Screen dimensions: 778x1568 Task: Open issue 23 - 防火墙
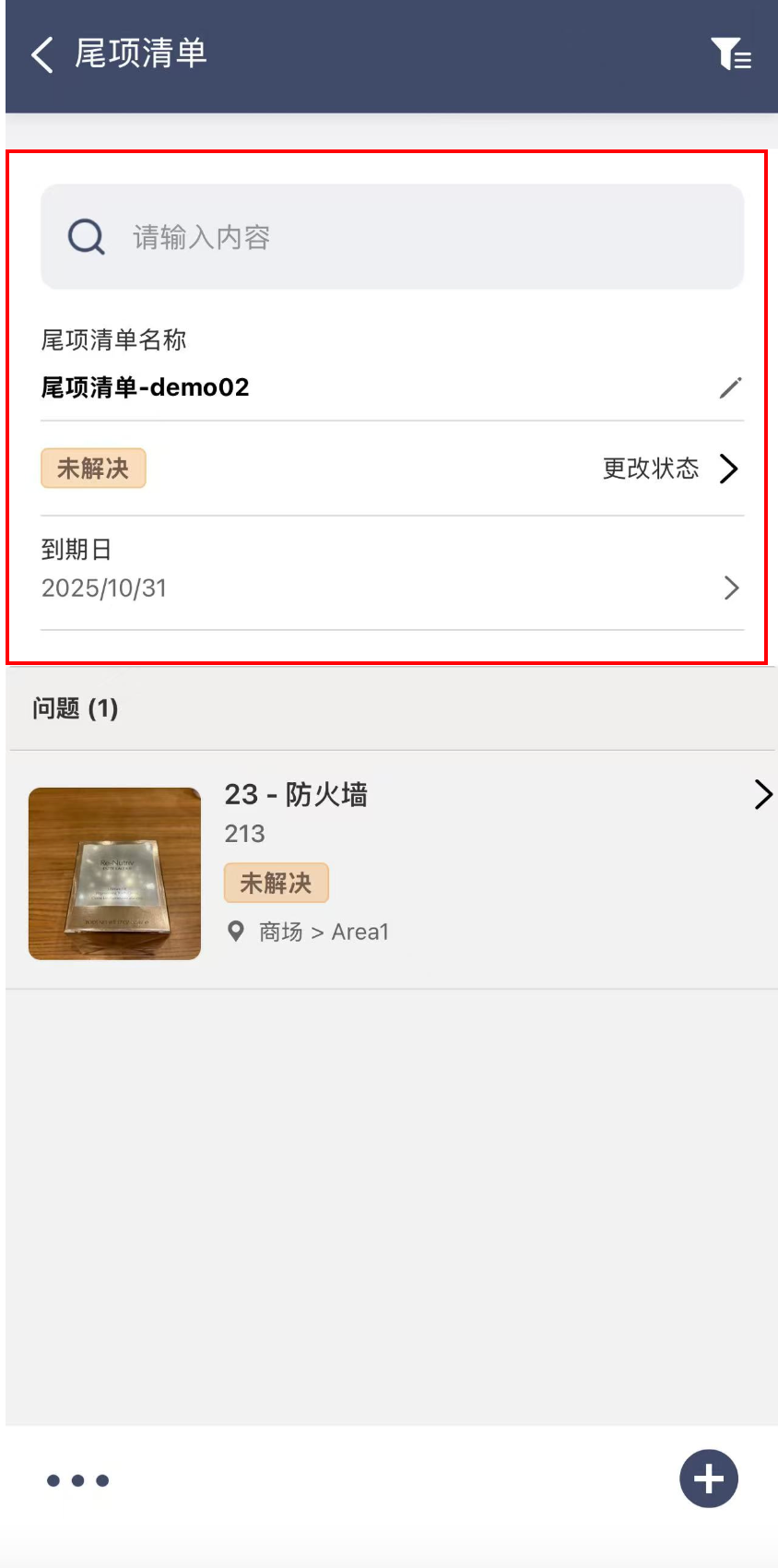point(392,870)
